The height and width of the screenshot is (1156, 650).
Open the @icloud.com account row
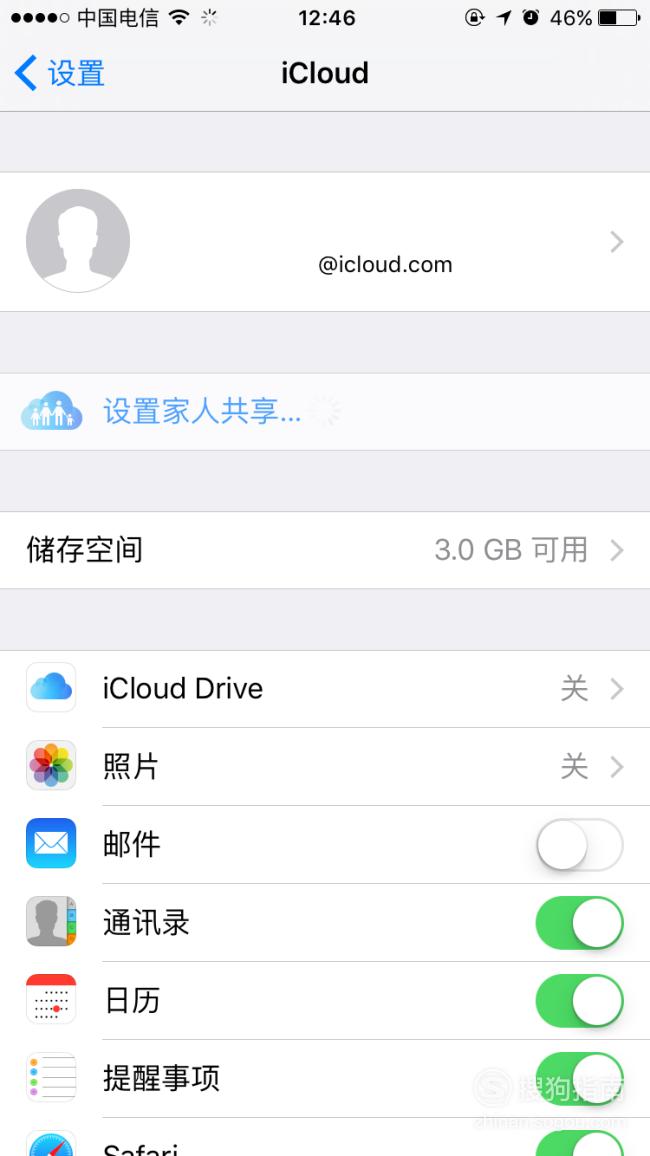[x=325, y=242]
